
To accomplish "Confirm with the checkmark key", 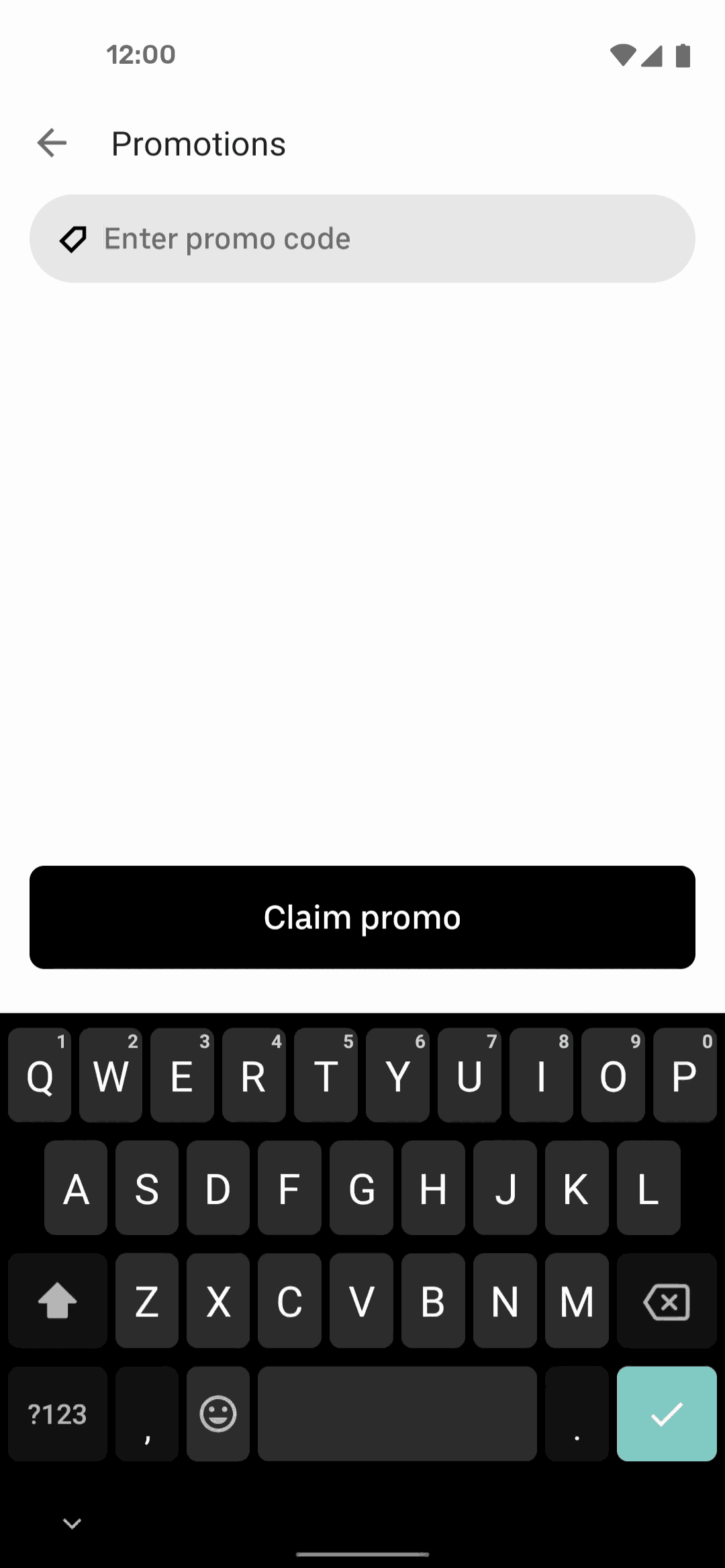I will tap(667, 1414).
